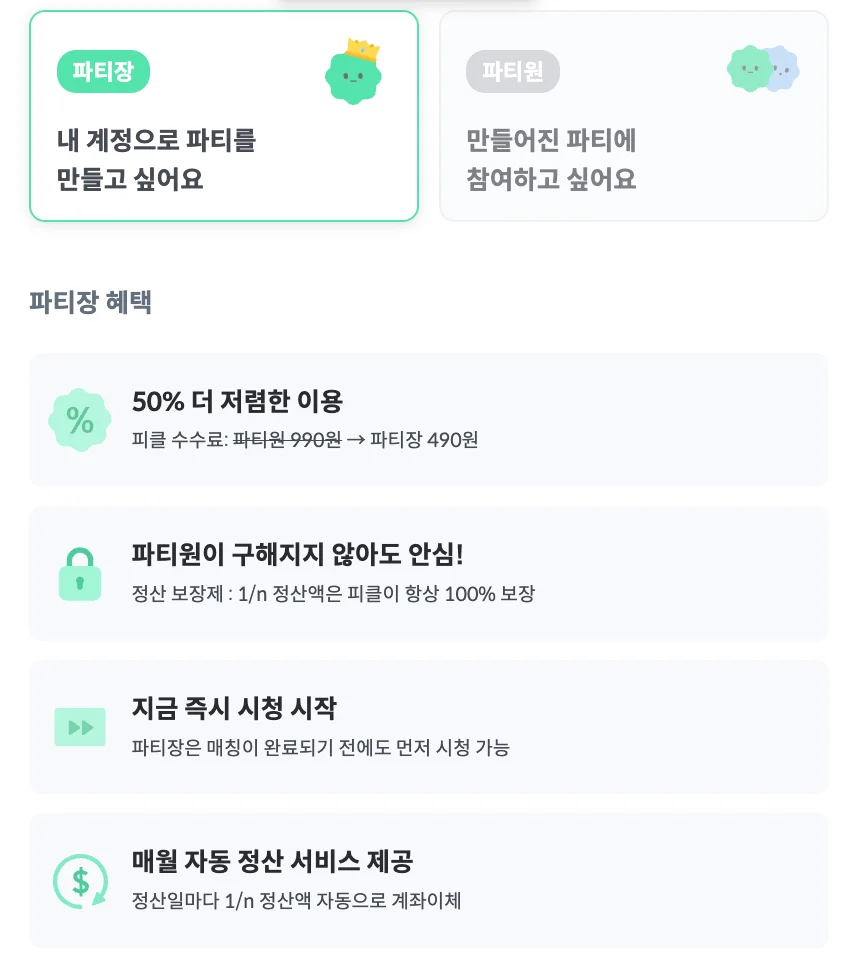Click the gray 파티원 badge

click(513, 71)
